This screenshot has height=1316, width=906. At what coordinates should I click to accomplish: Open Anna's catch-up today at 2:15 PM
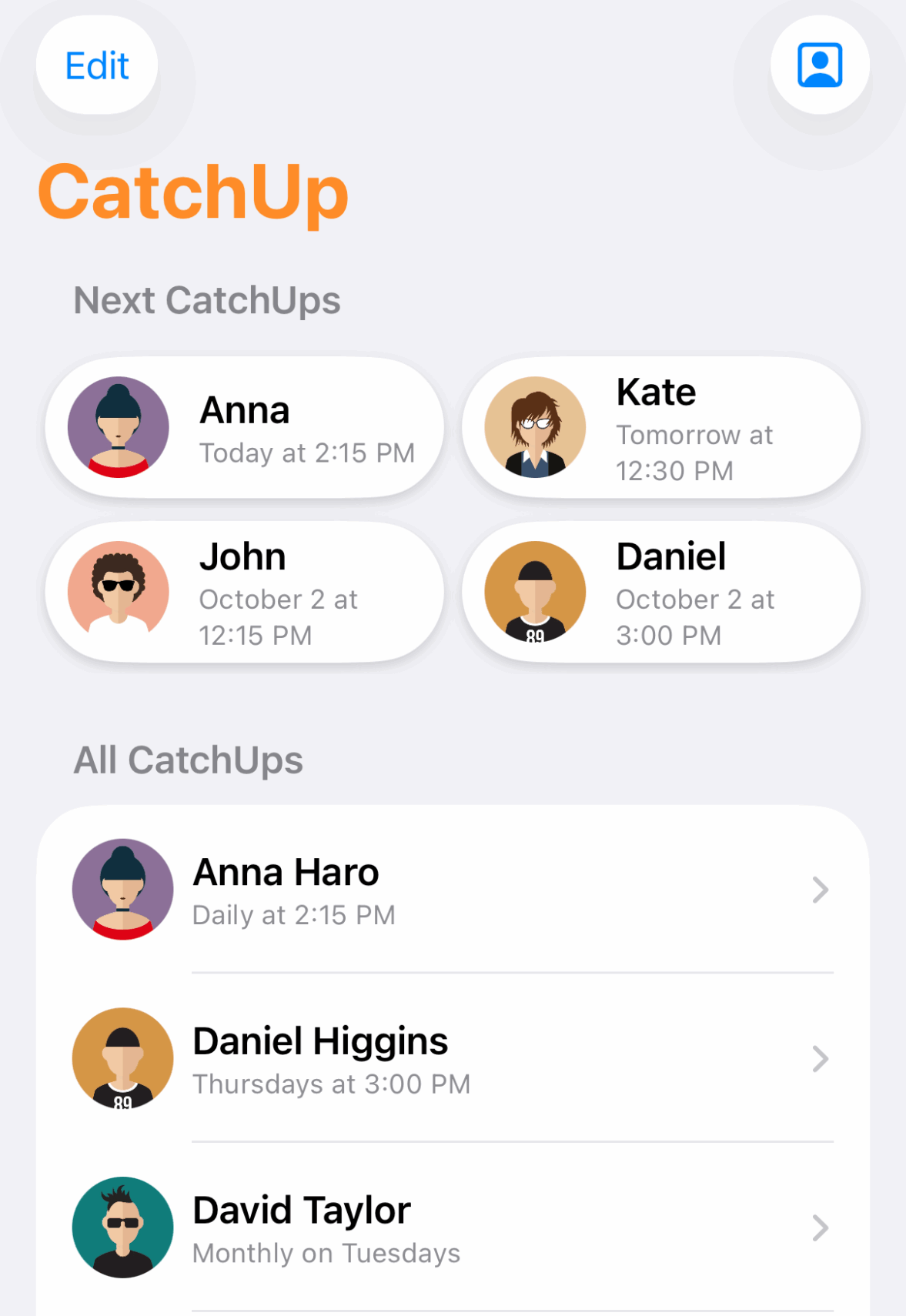pos(245,428)
